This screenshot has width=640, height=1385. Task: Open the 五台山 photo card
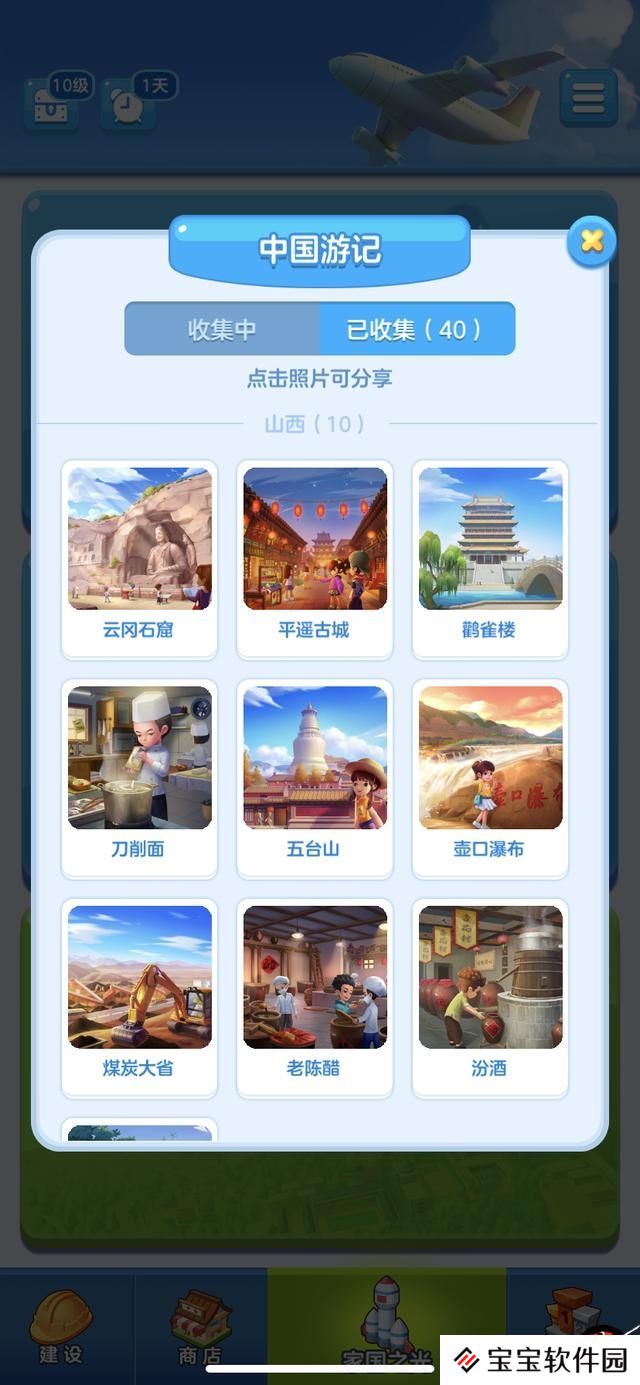(x=315, y=758)
